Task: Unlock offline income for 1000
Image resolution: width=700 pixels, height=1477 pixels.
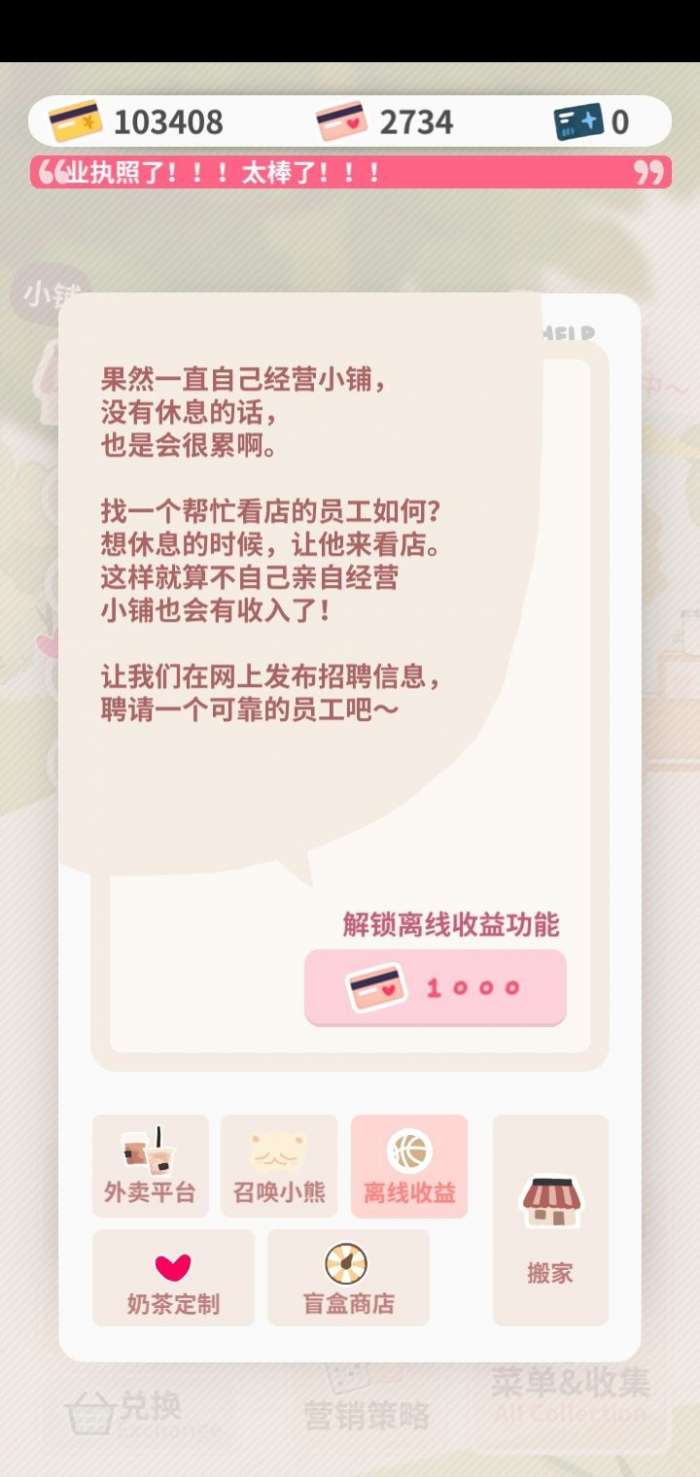Action: click(x=435, y=987)
